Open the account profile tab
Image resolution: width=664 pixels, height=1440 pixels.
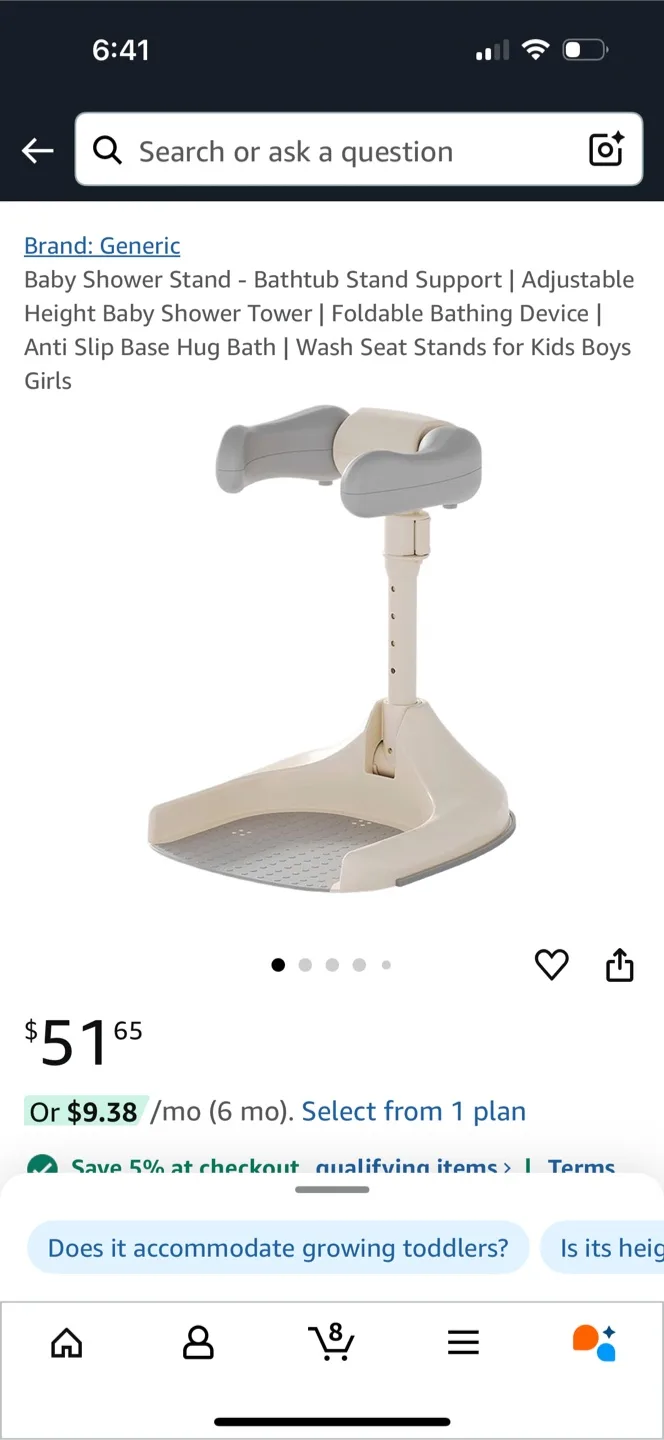tap(199, 1343)
